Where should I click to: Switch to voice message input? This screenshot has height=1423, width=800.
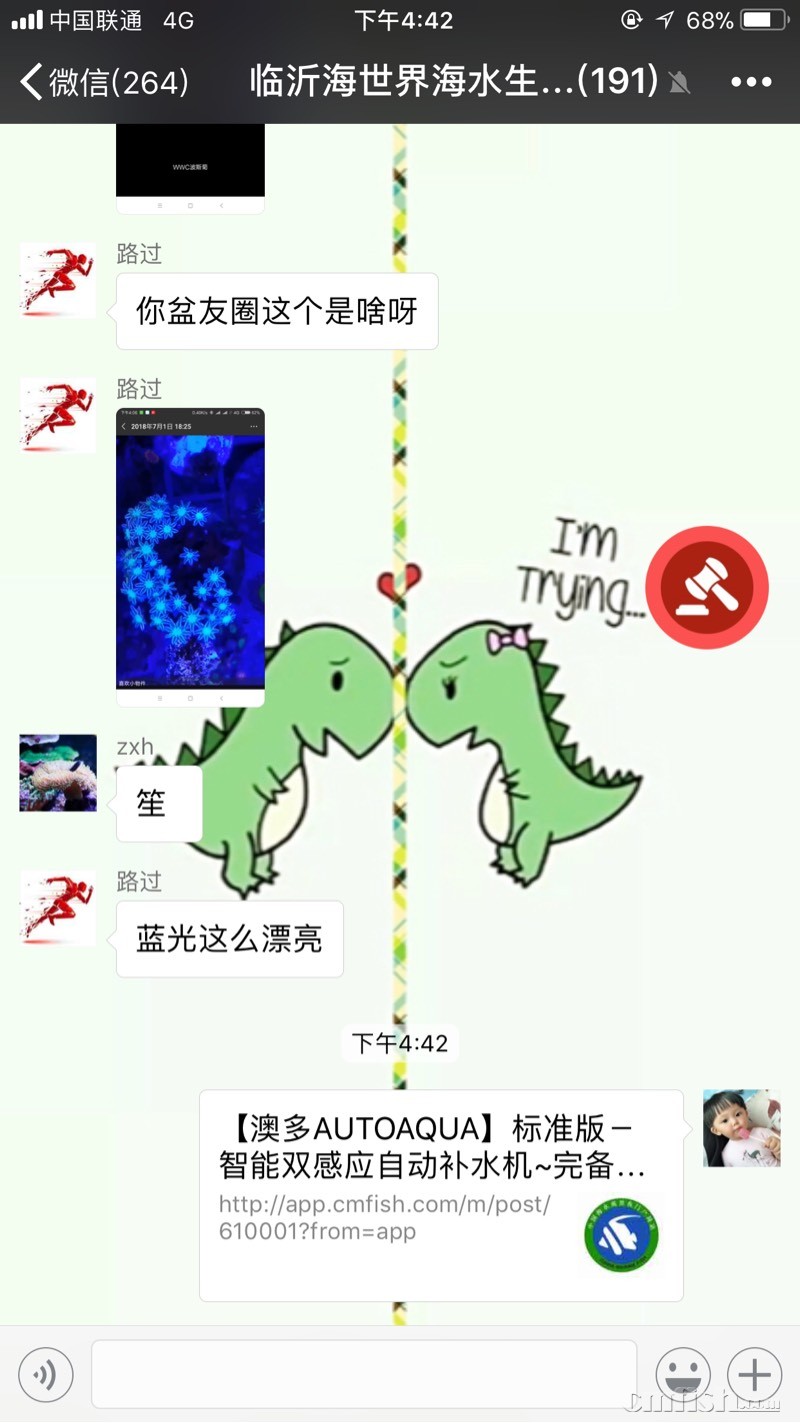tap(45, 1375)
